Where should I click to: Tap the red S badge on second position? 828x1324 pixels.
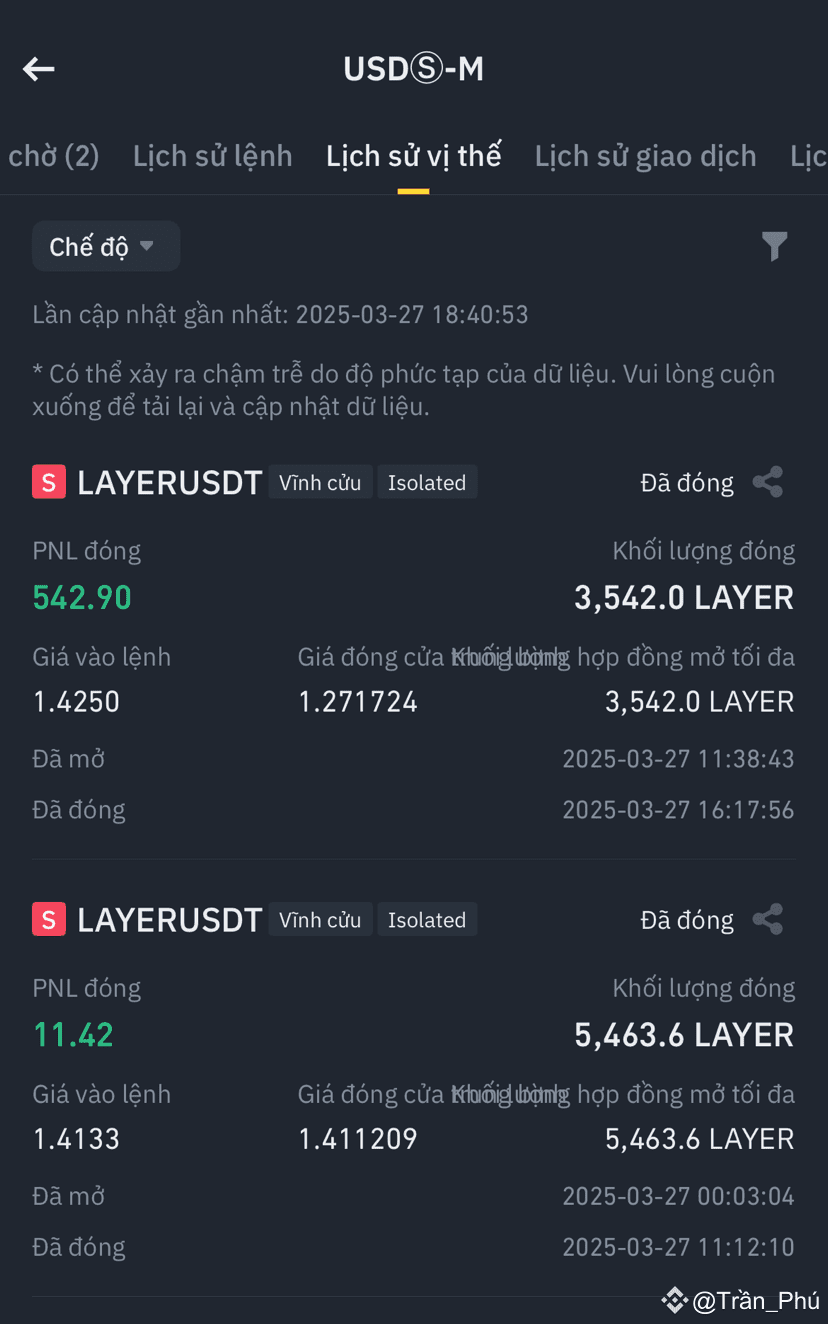pos(49,918)
